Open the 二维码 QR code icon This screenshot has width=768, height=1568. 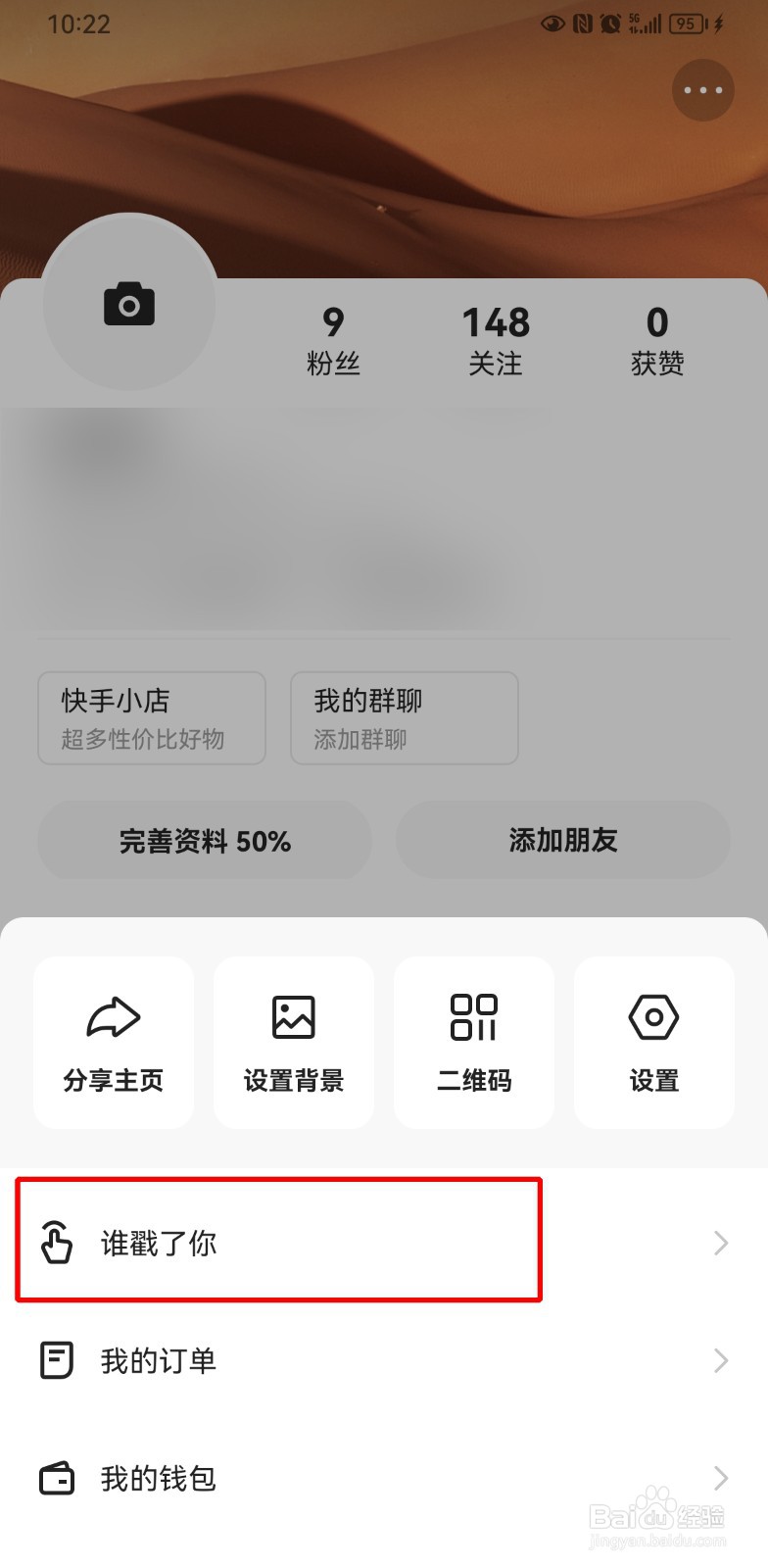(x=474, y=1017)
